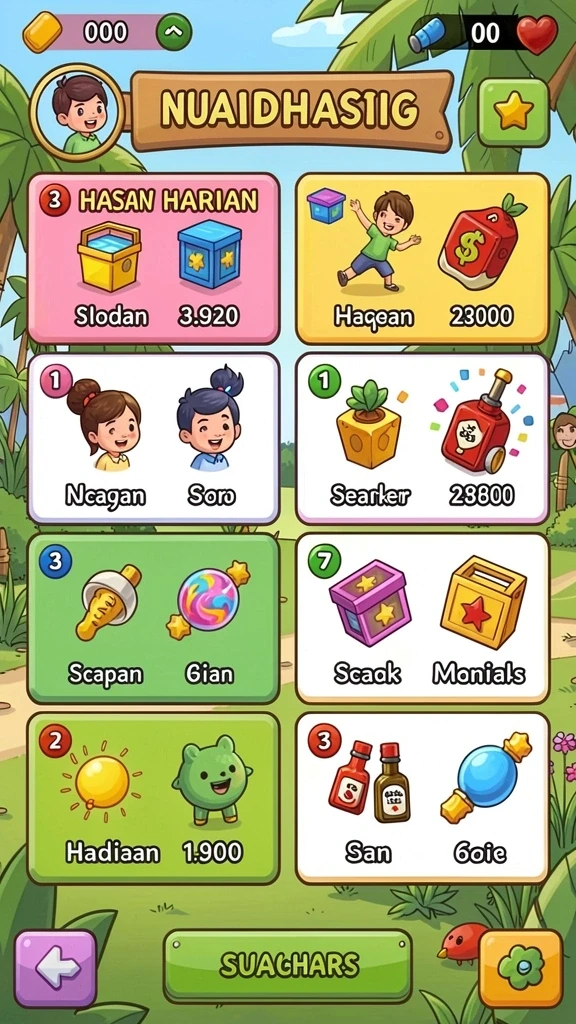Viewport: 576px width, 1024px height.
Task: Choose the Scapan and 6ian card
Action: click(x=153, y=618)
